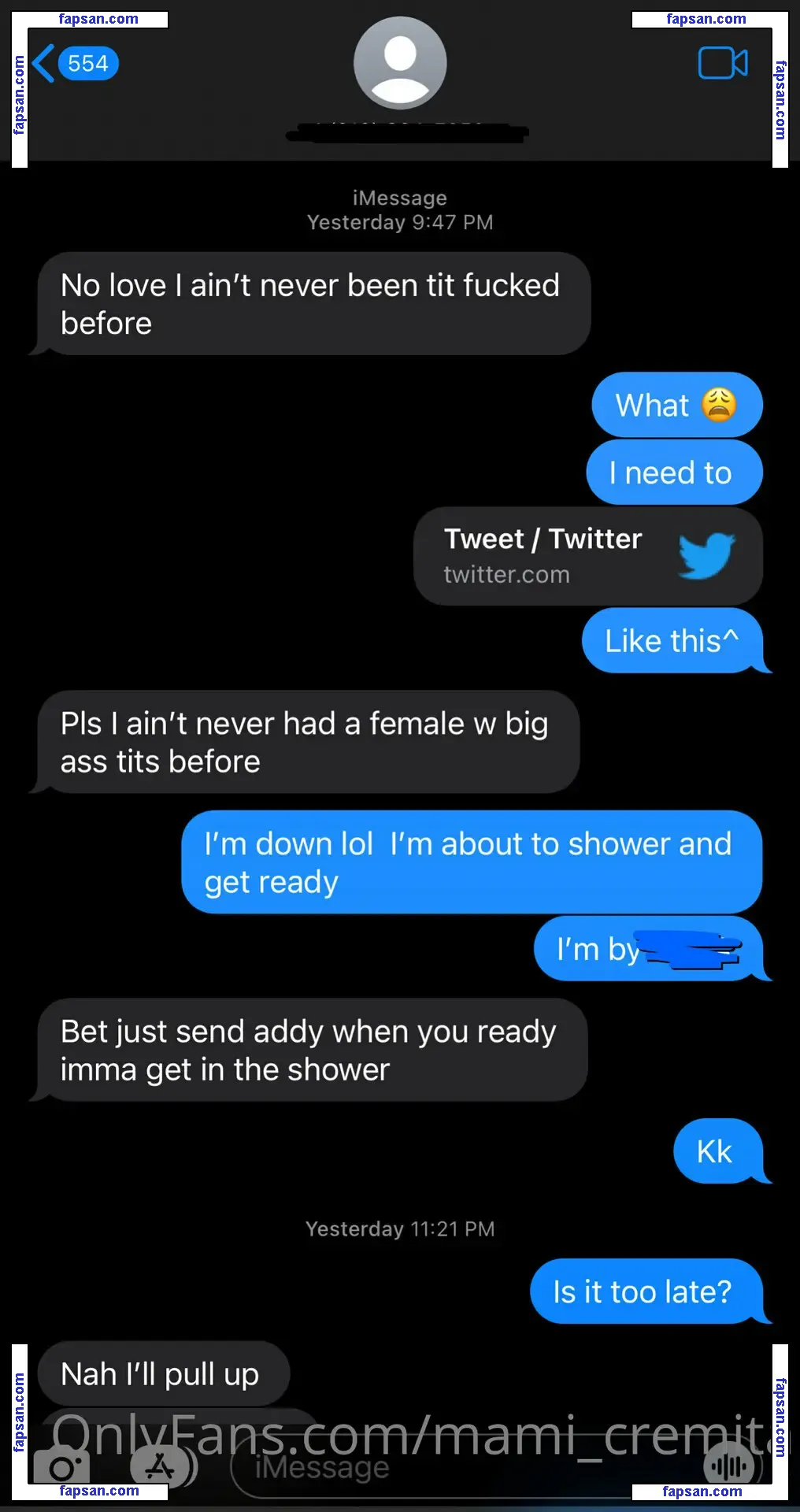Open the camera to attach a photo

[62, 1468]
